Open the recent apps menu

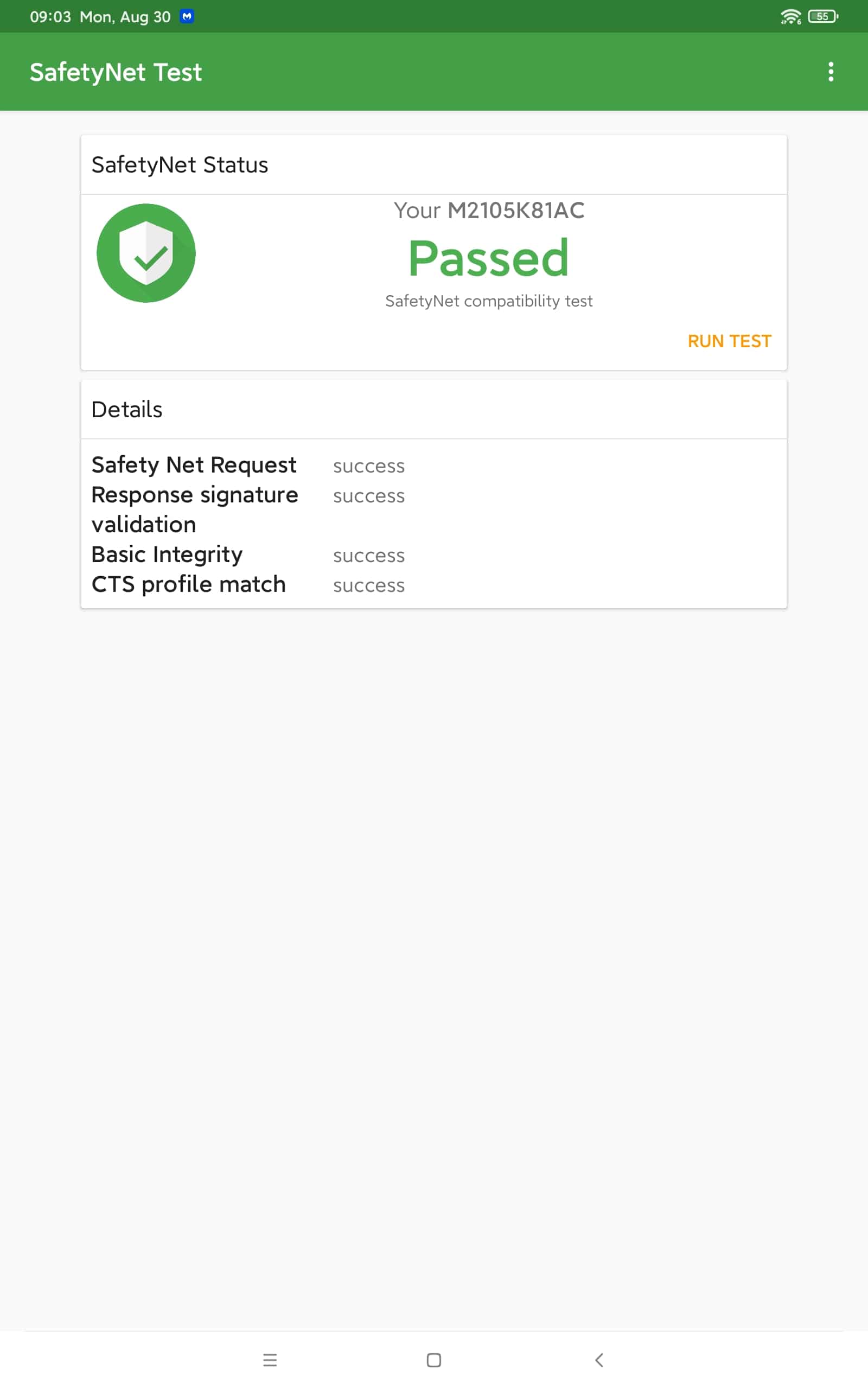(270, 1360)
